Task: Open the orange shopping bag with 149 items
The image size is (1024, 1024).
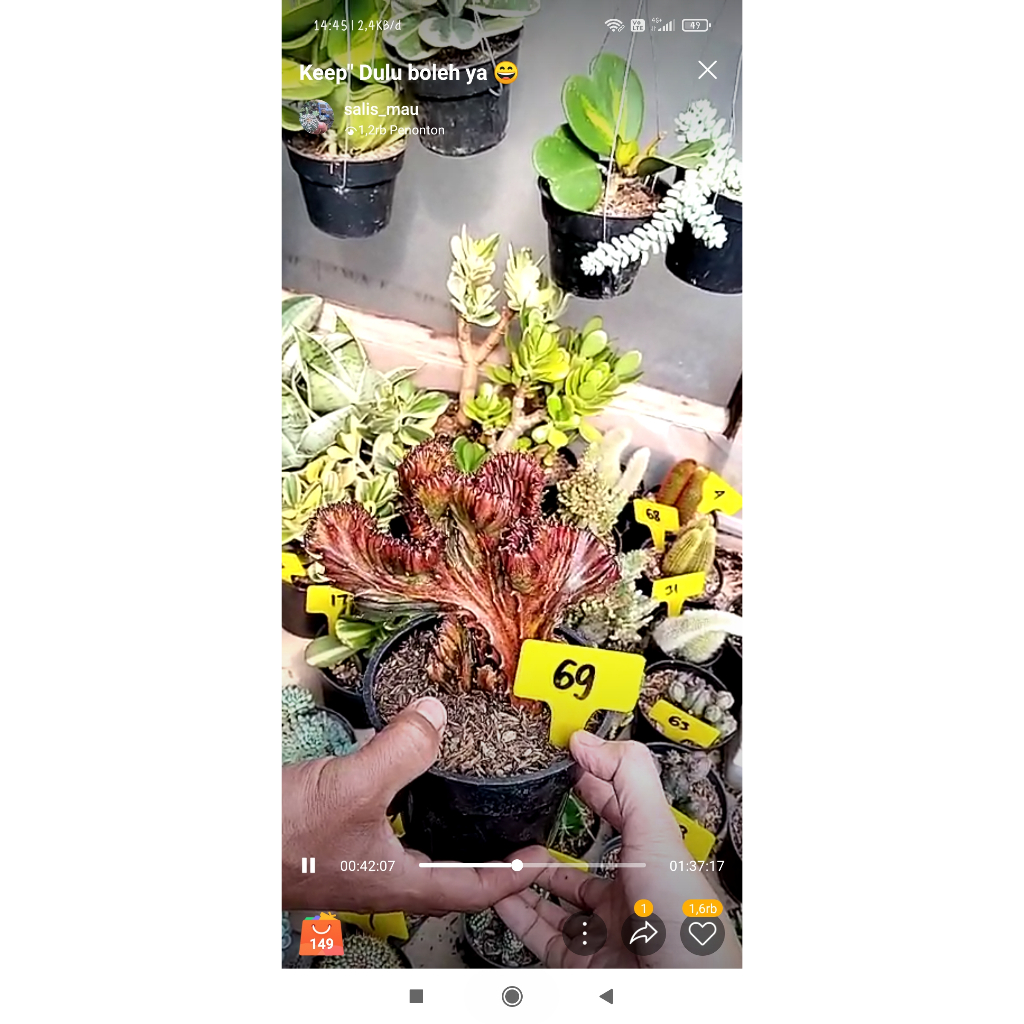Action: click(x=321, y=936)
